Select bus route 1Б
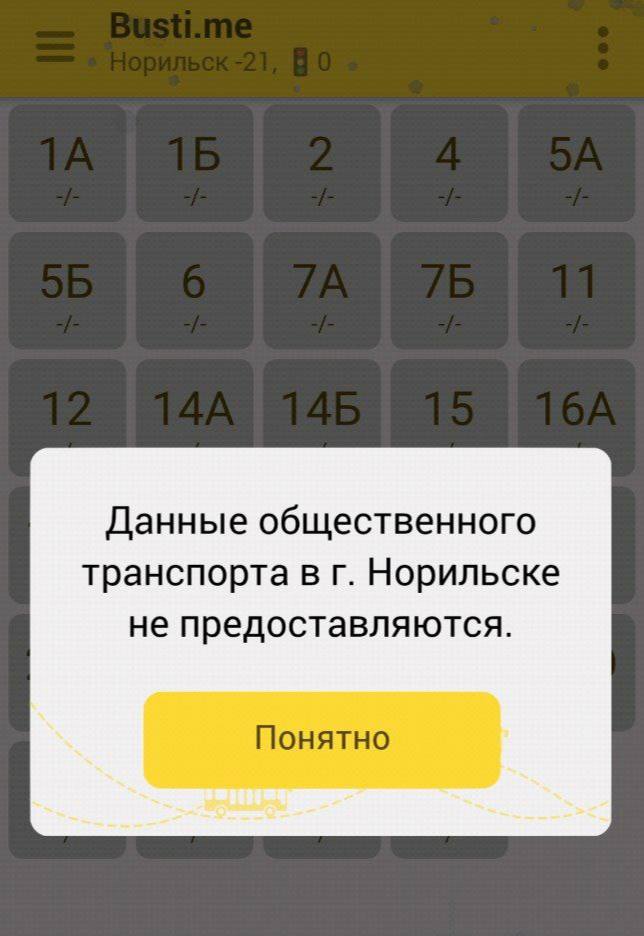The height and width of the screenshot is (936, 644). (x=194, y=163)
